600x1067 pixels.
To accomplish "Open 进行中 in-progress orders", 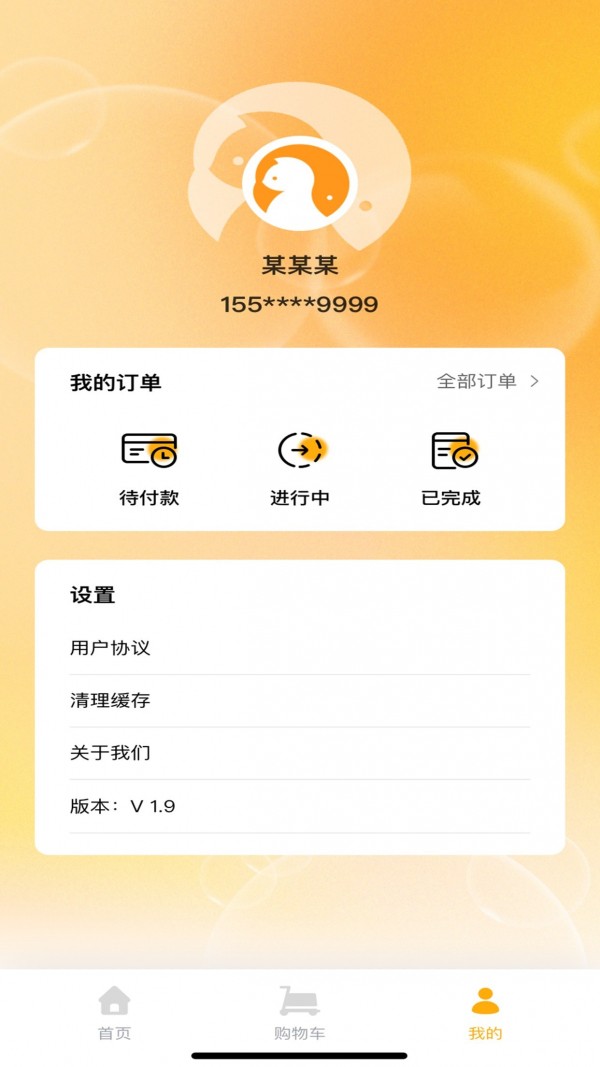I will pyautogui.click(x=300, y=468).
